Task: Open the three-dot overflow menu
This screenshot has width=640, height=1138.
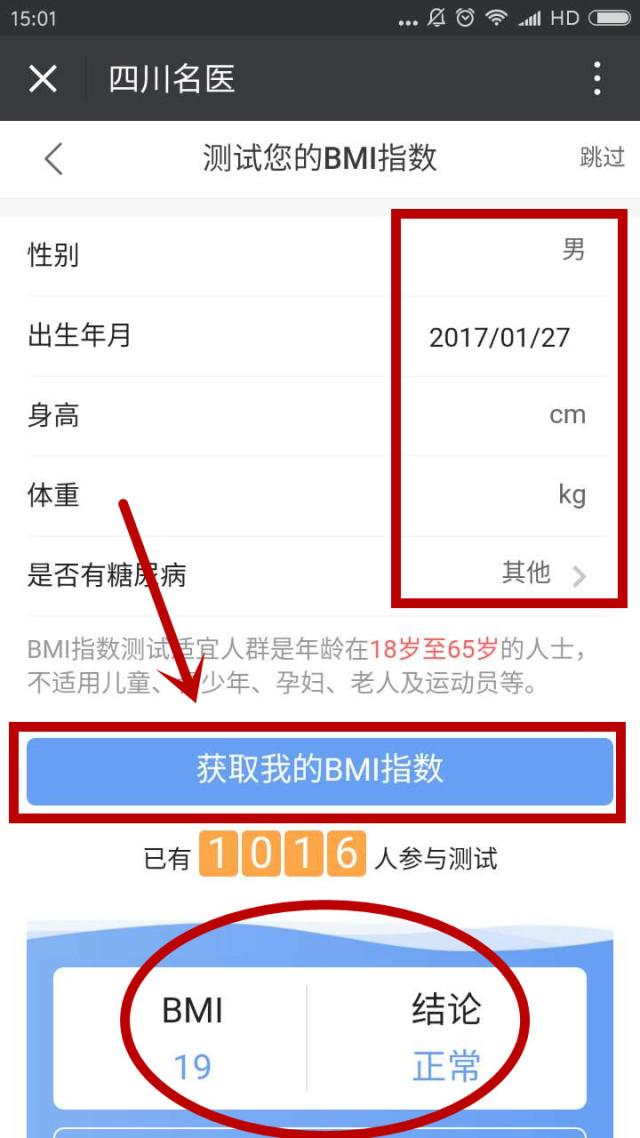Action: point(596,78)
